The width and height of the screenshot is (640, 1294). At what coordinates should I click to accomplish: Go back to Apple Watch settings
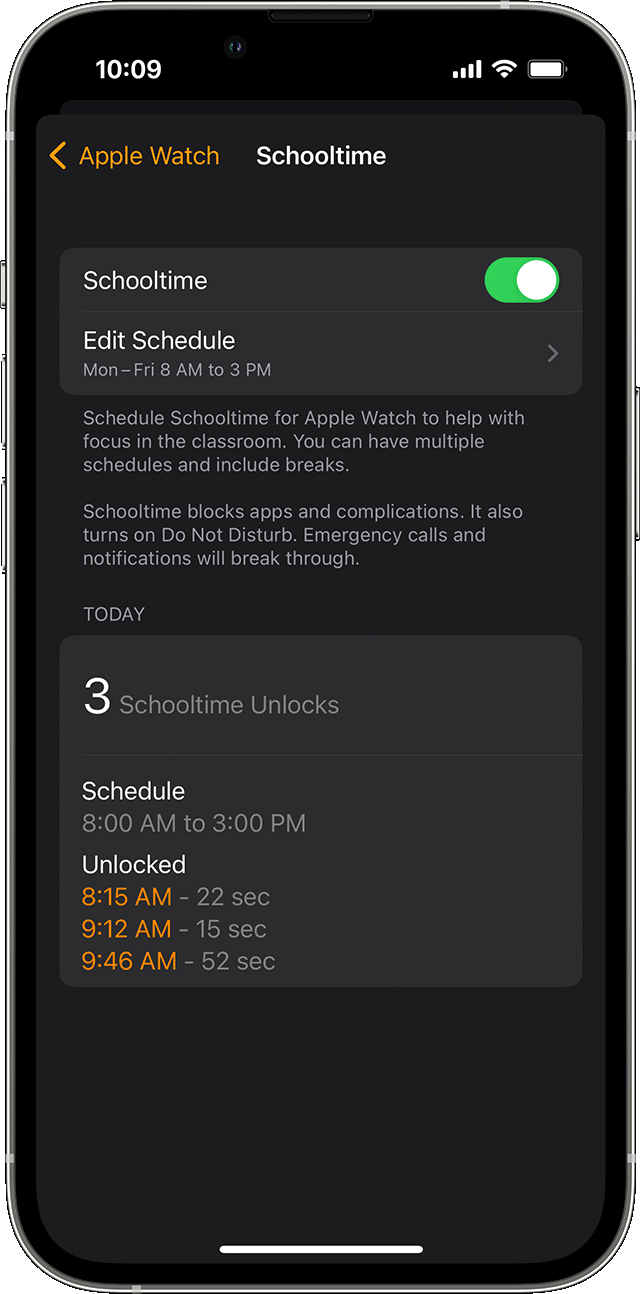pos(134,156)
